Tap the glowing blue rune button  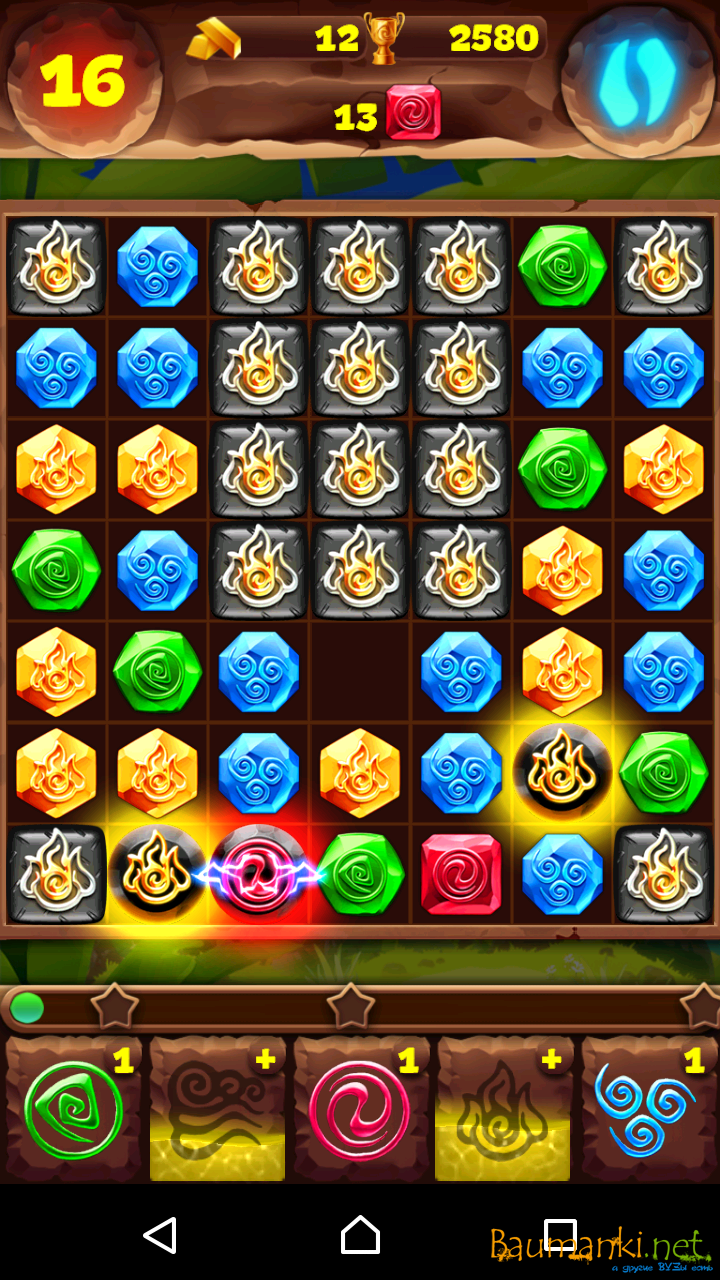[x=636, y=82]
